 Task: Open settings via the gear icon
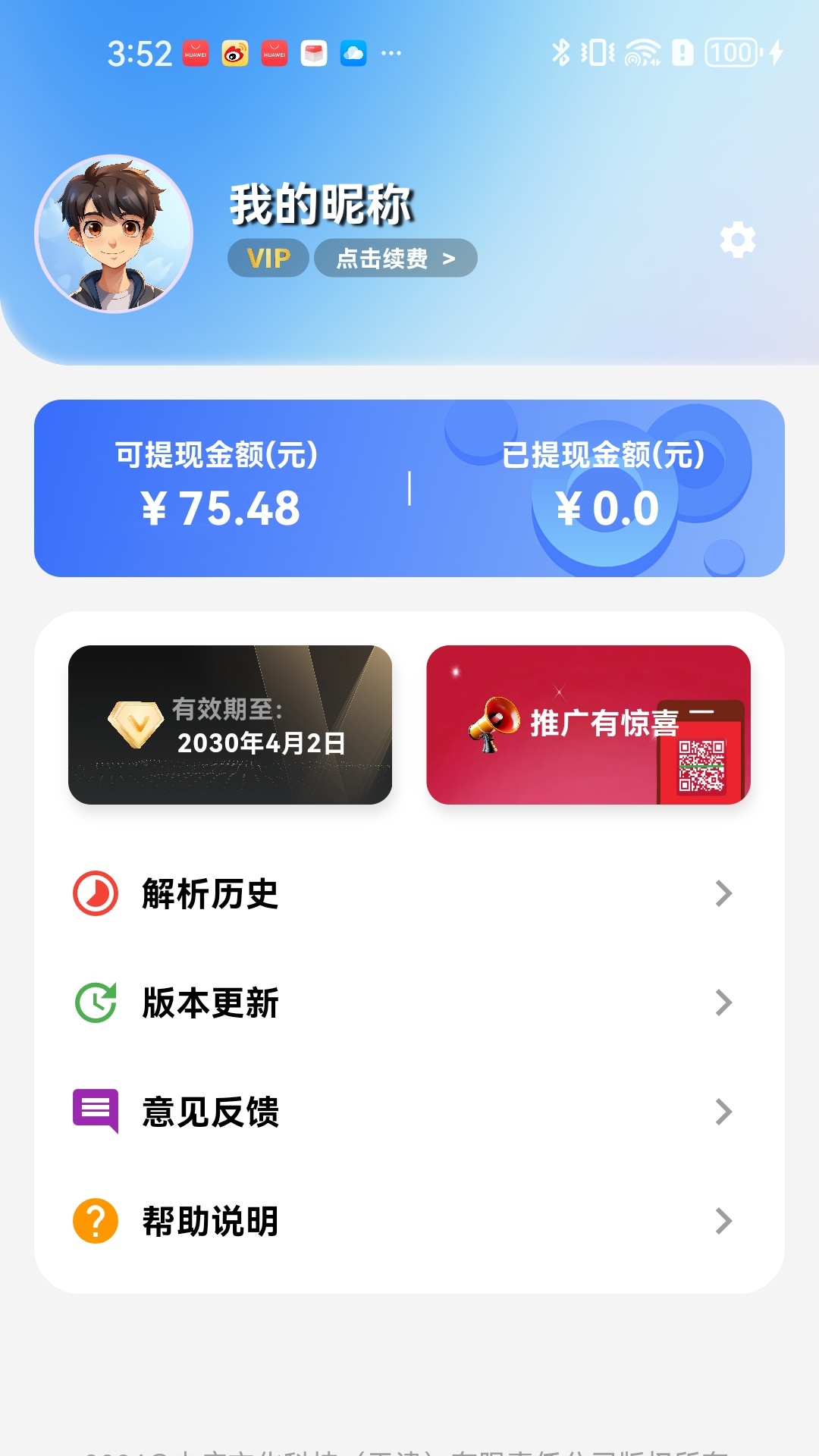click(738, 240)
